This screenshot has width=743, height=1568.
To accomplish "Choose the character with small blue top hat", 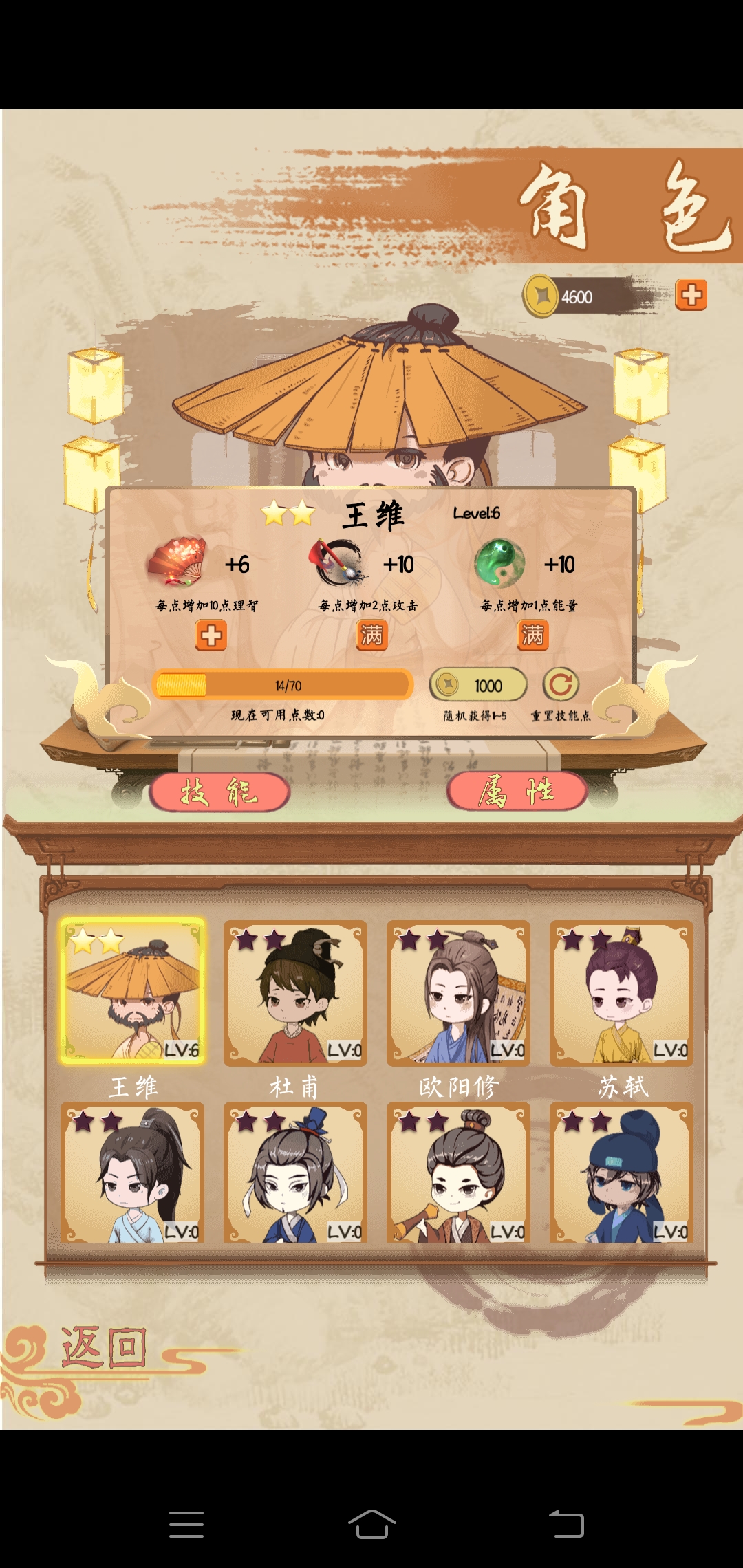I will [295, 1173].
